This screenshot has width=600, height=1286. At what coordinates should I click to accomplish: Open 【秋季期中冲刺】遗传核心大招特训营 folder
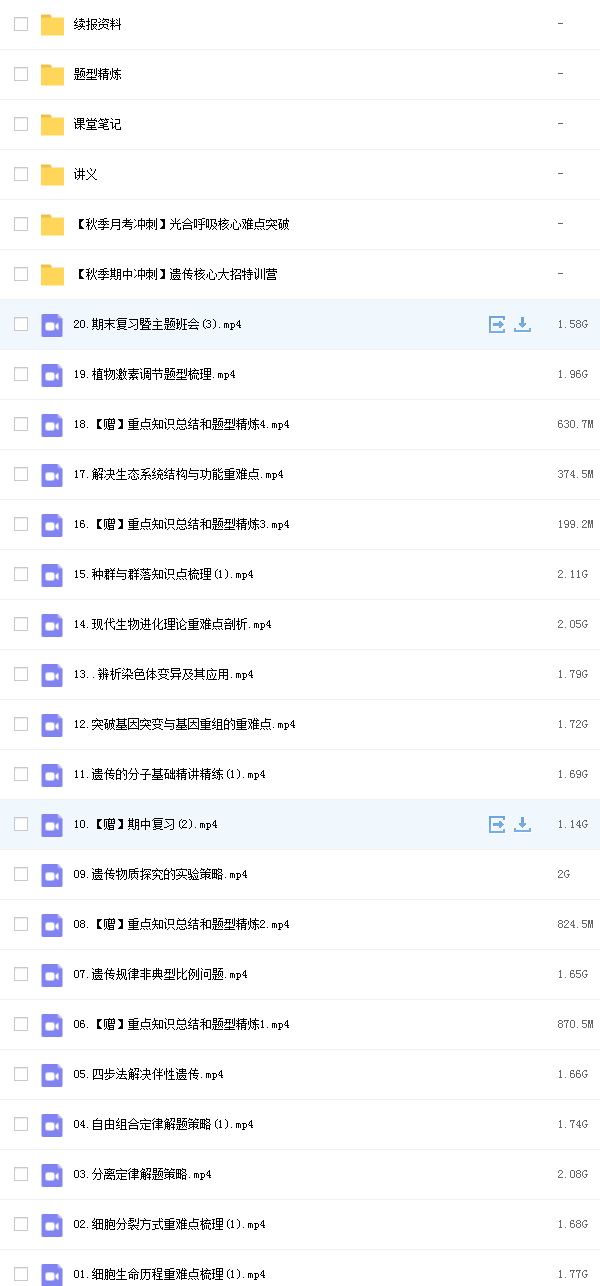tap(175, 274)
